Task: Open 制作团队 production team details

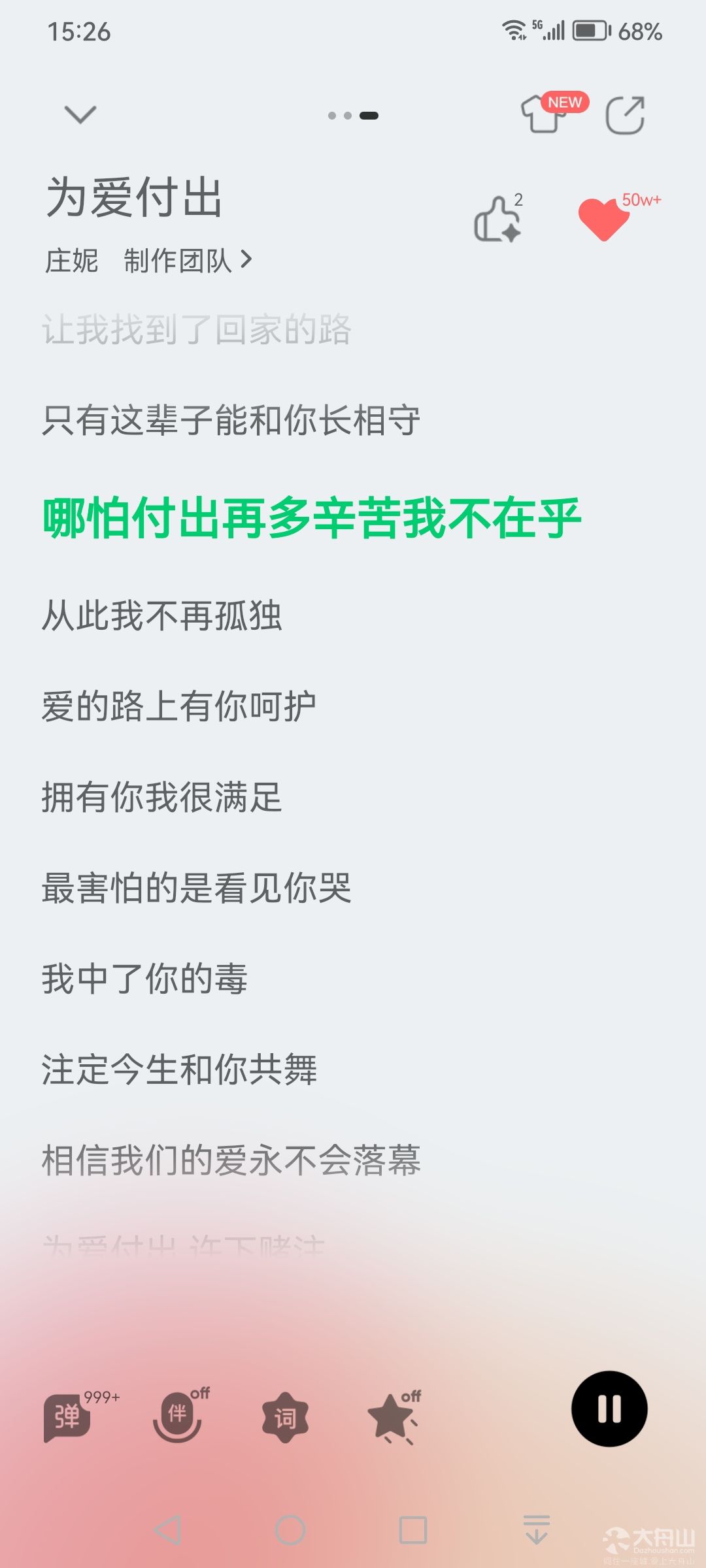Action: [188, 261]
